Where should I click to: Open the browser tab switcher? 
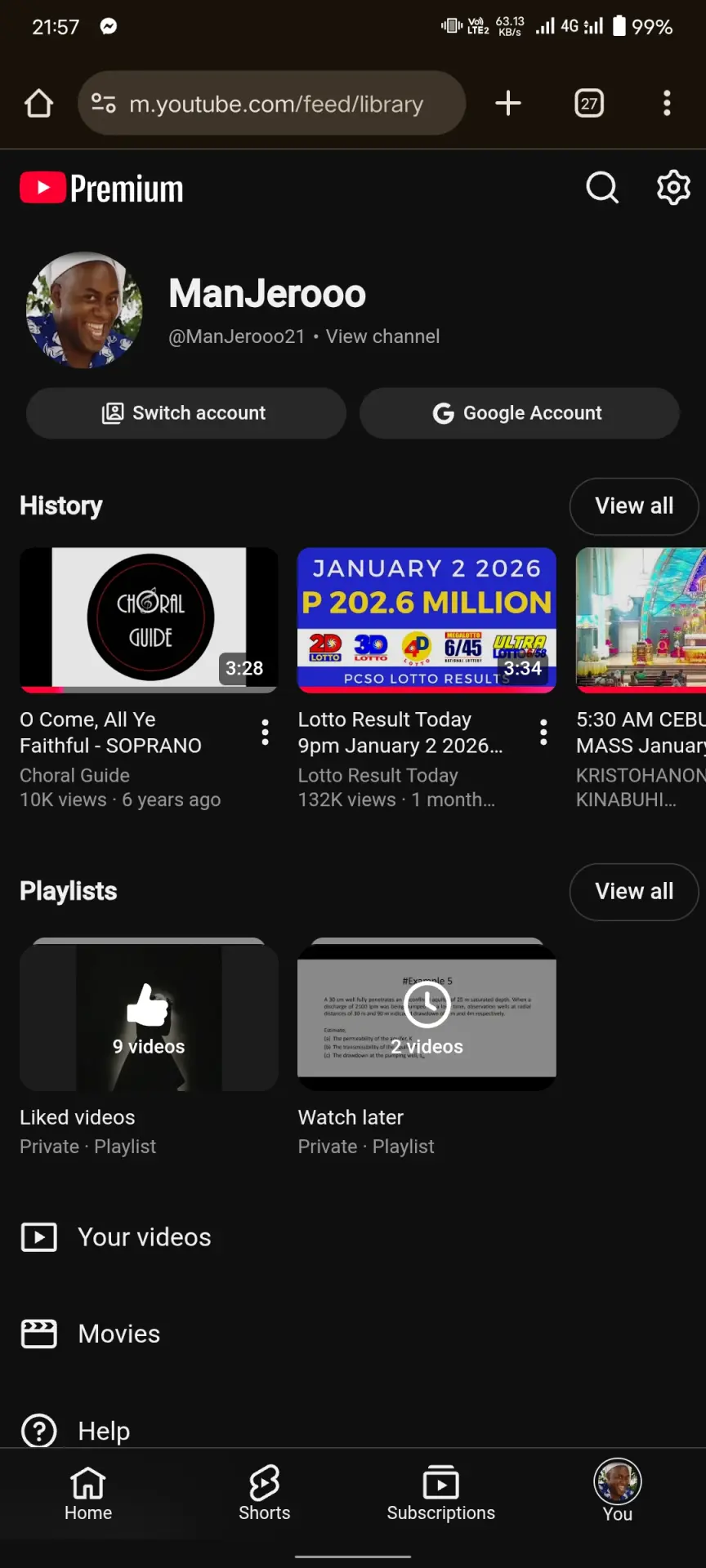coord(589,103)
